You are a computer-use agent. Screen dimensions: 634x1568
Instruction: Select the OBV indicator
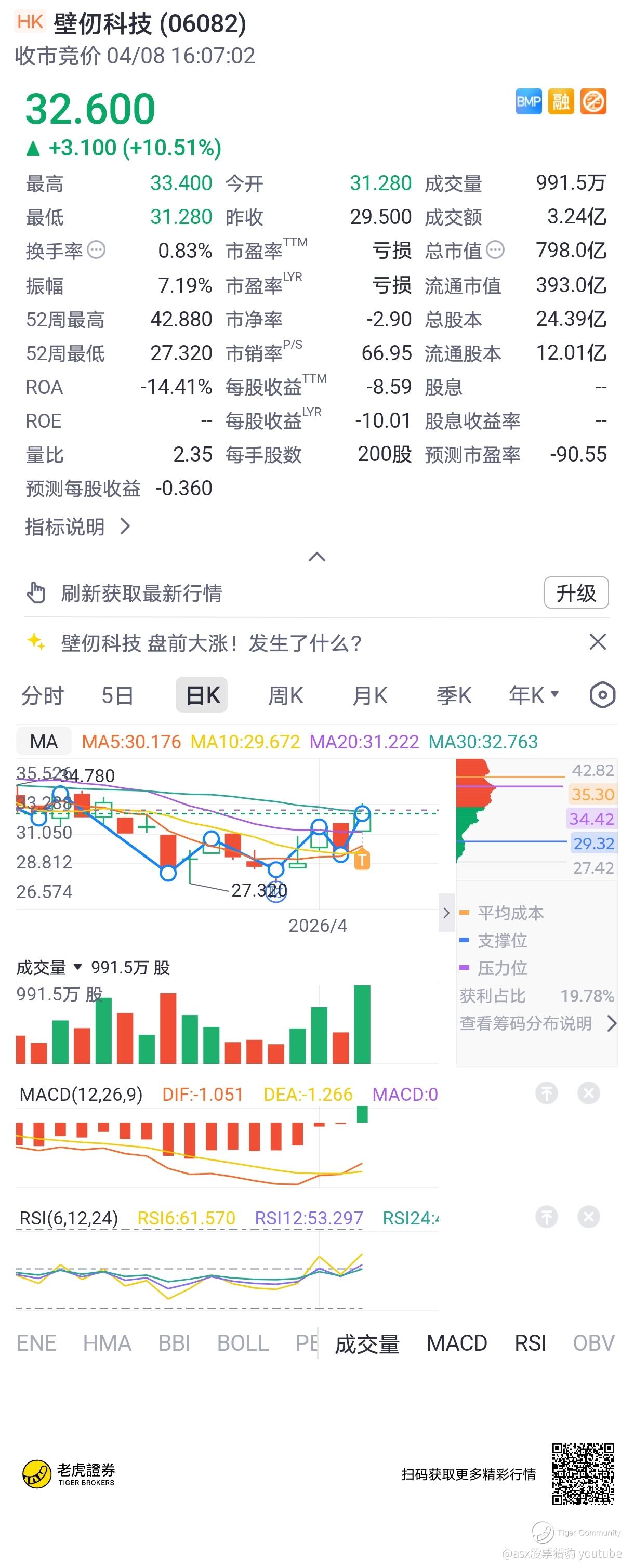pos(593,1343)
